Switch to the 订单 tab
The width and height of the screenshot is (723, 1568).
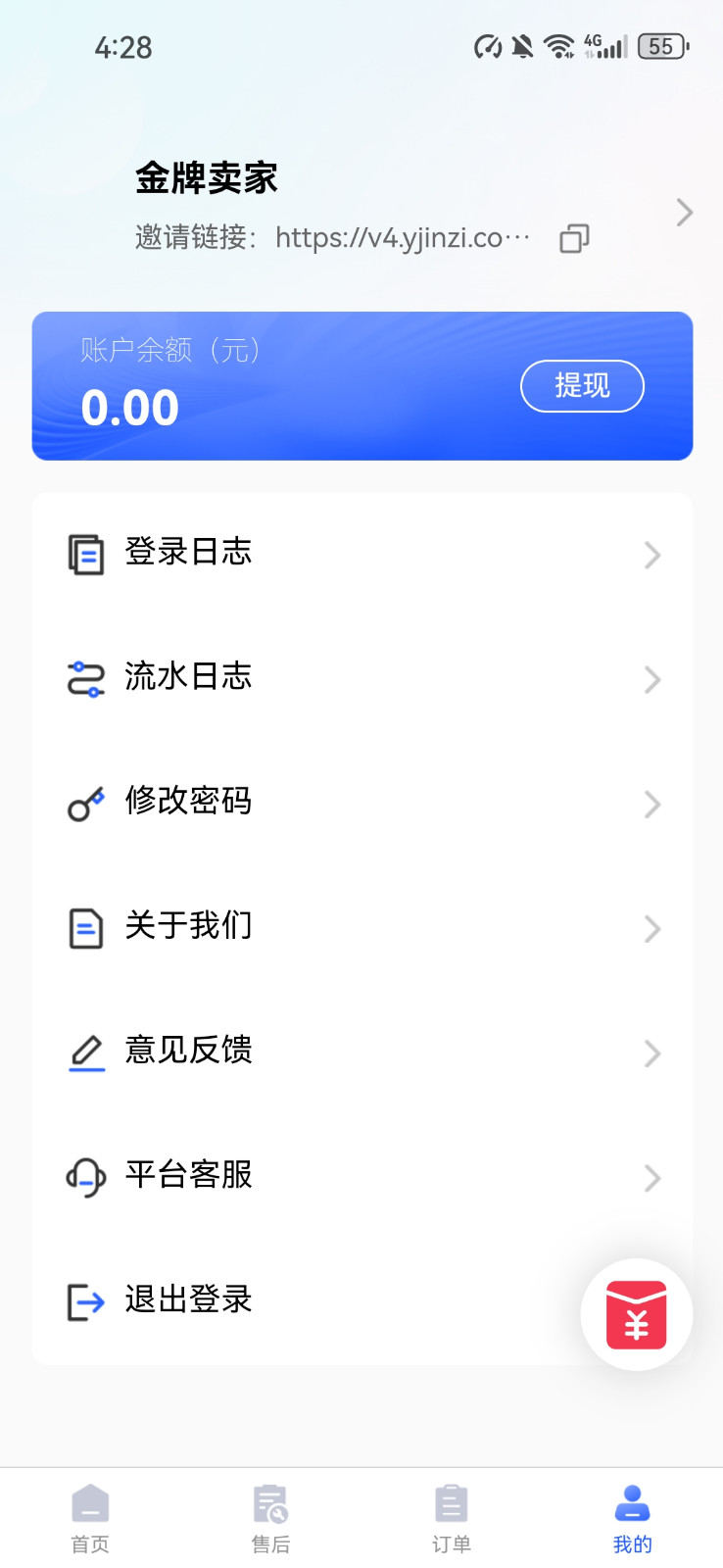(x=452, y=1519)
